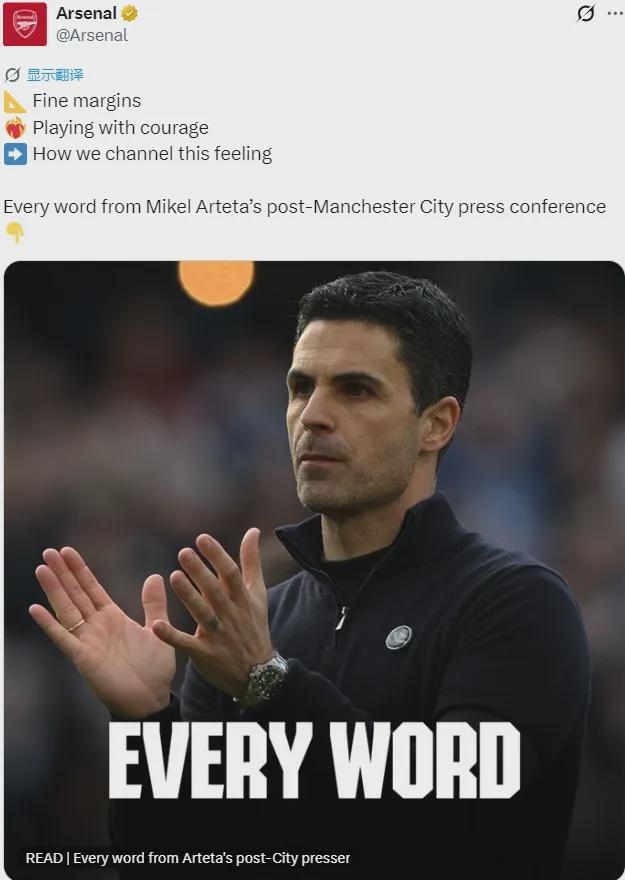Image resolution: width=625 pixels, height=880 pixels.
Task: Open Arsenal's profile avatar
Action: click(x=24, y=24)
